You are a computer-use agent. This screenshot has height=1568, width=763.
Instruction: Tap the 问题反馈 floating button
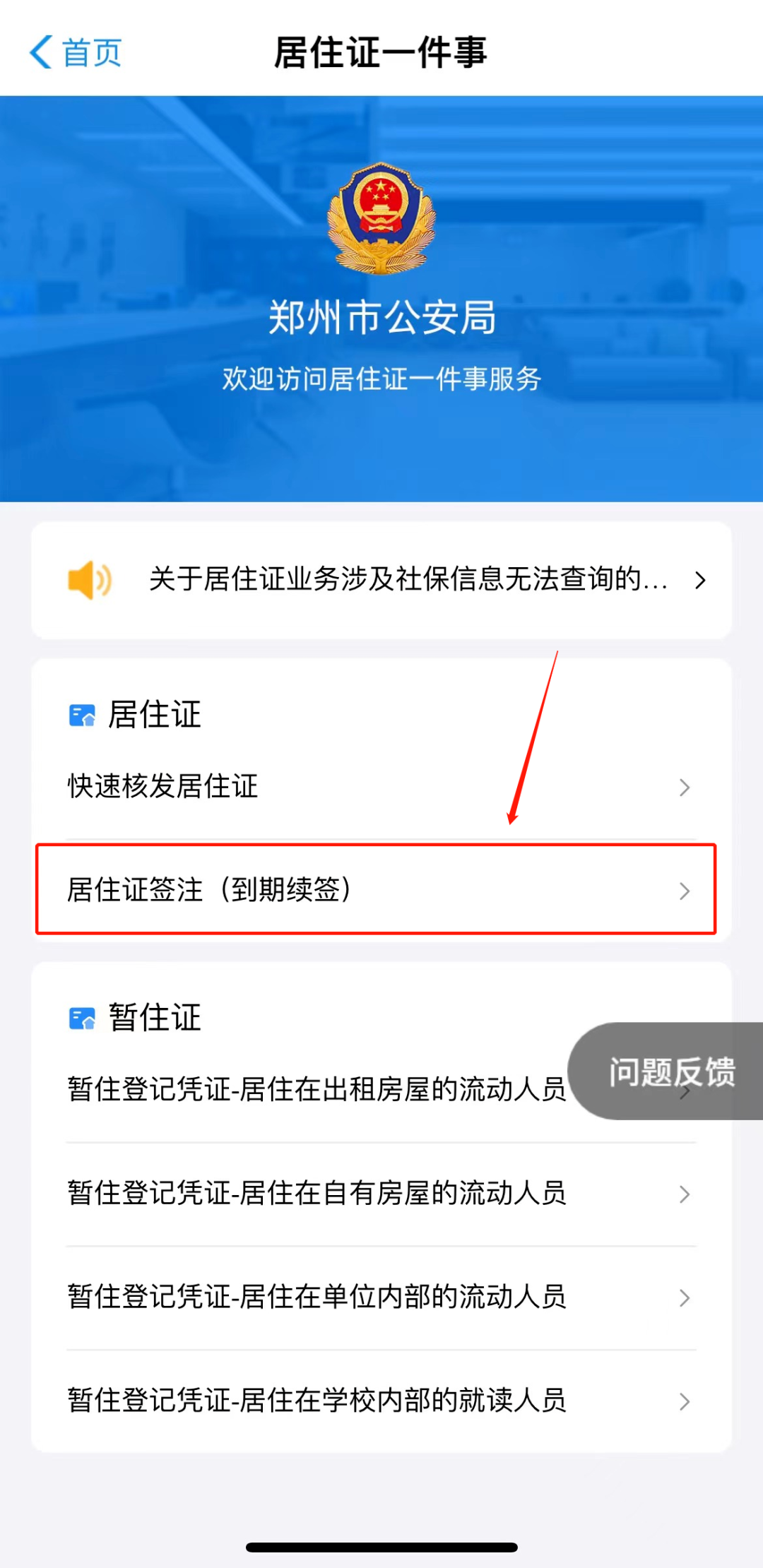(x=671, y=1071)
